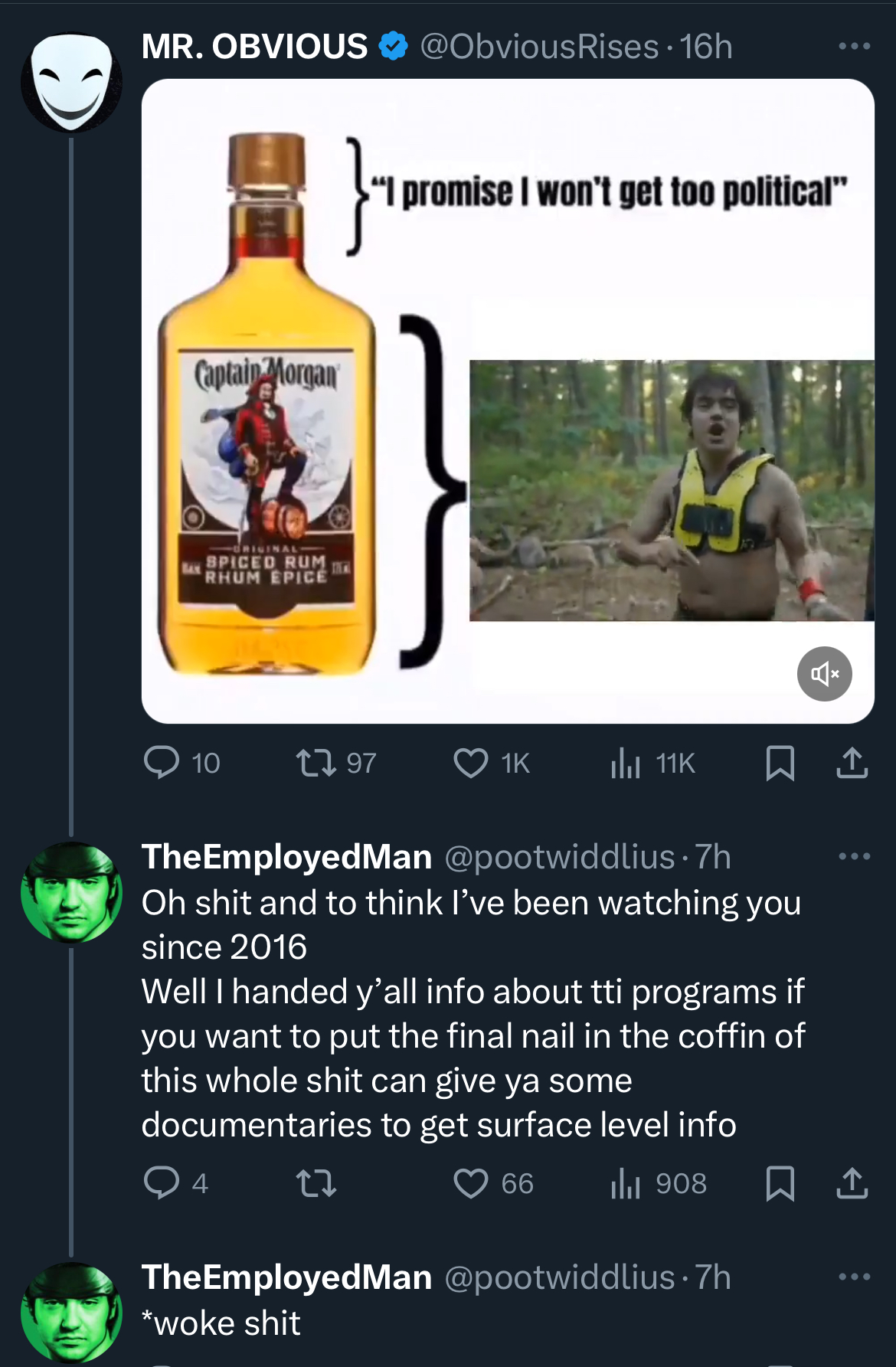This screenshot has height=1367, width=896.
Task: Reply to MR. OBVIOUS tweet
Action: click(162, 763)
